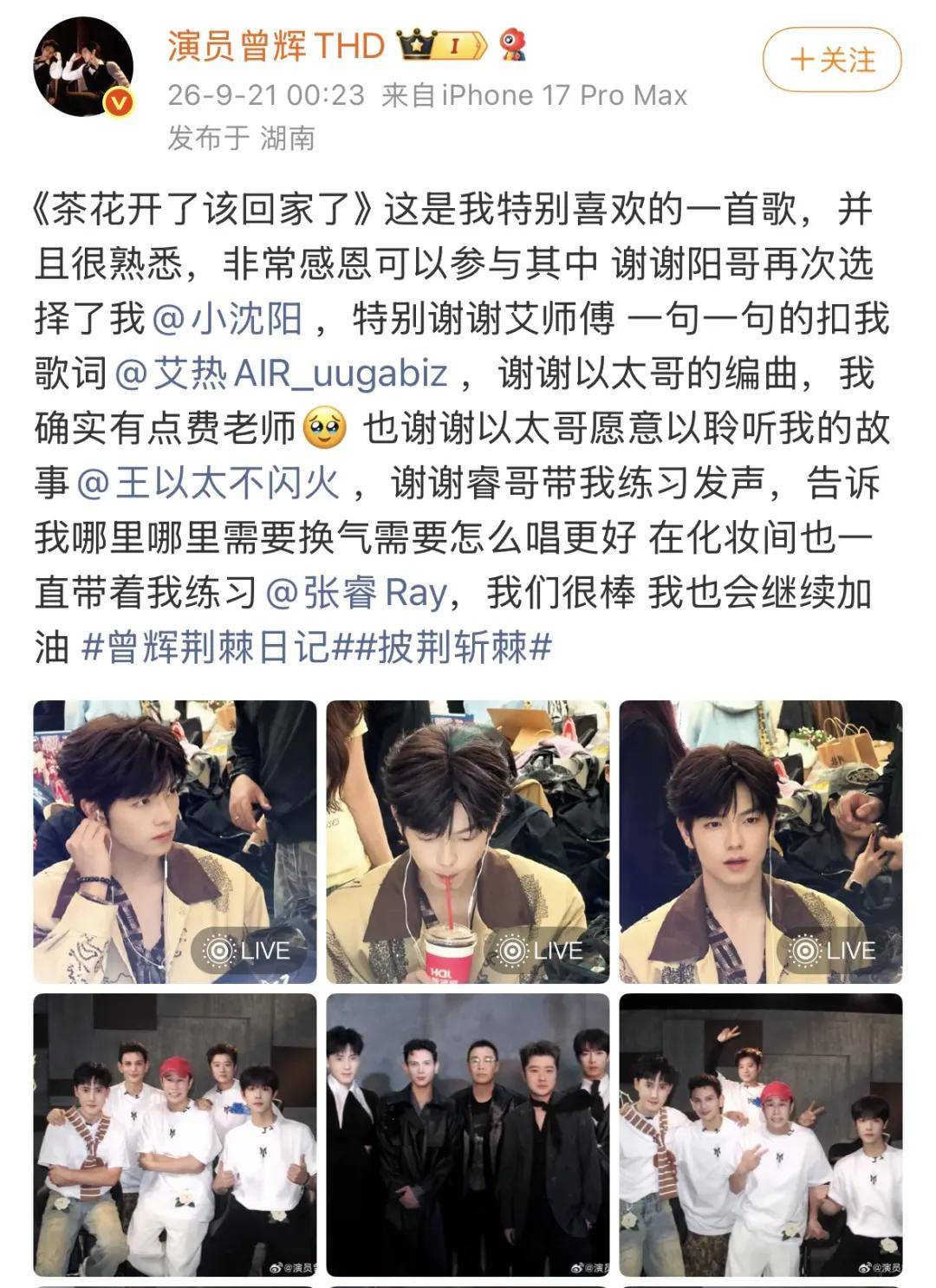The height and width of the screenshot is (1288, 936).
Task: Open the live photo of him adjusting his earphone
Action: tap(175, 842)
